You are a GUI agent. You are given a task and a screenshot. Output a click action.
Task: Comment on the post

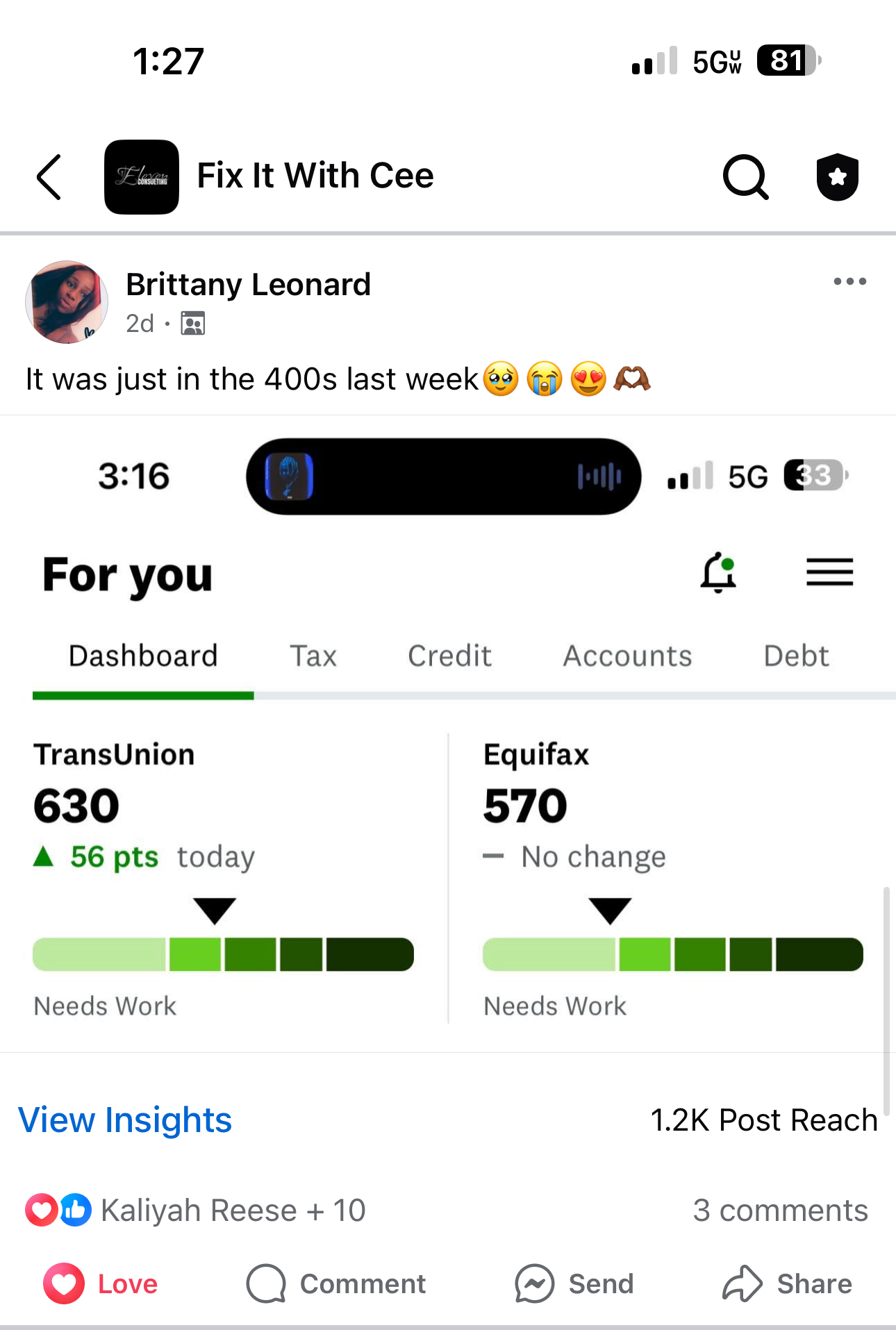coord(336,1283)
